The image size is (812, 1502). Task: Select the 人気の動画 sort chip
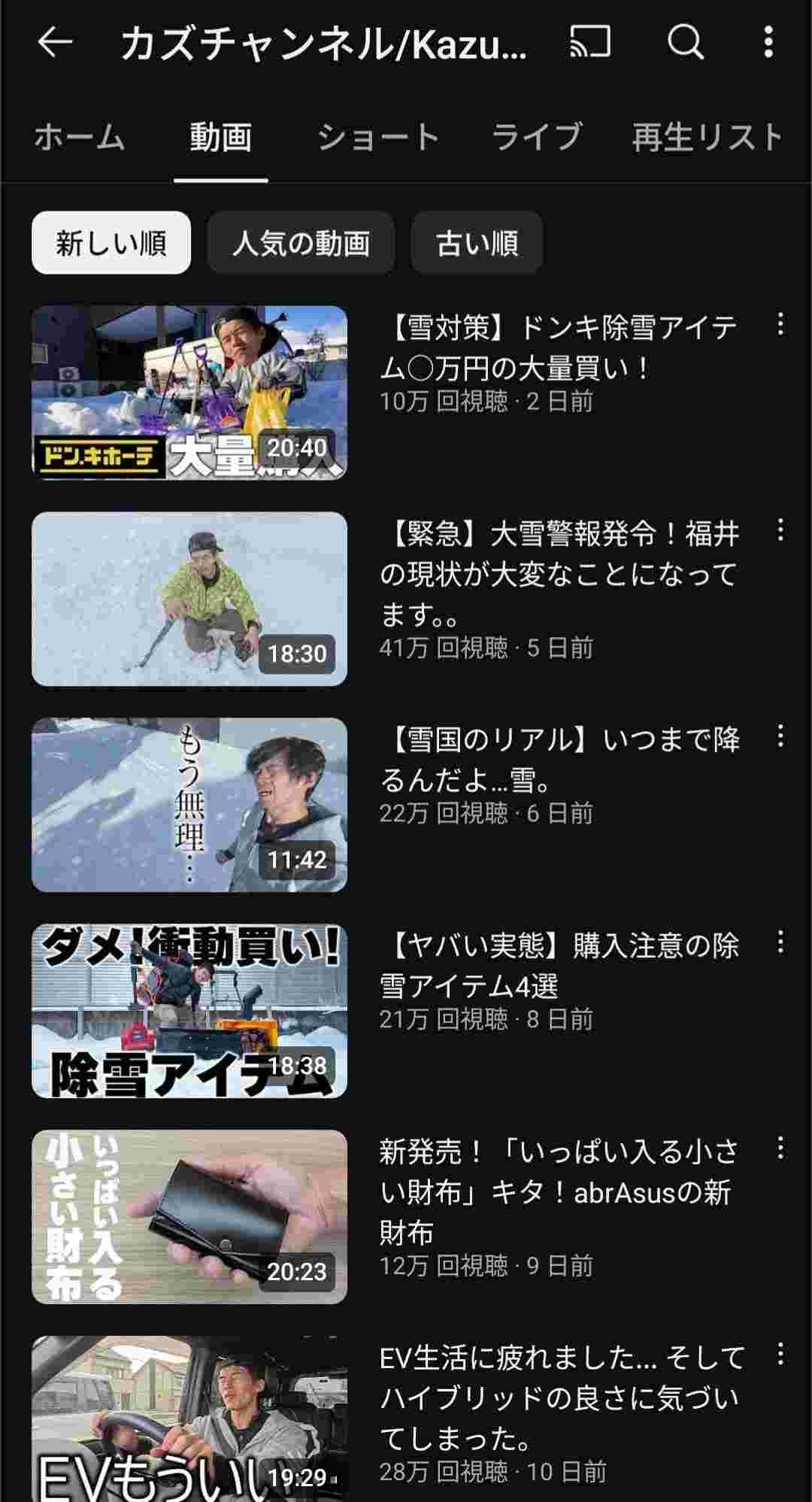point(301,243)
